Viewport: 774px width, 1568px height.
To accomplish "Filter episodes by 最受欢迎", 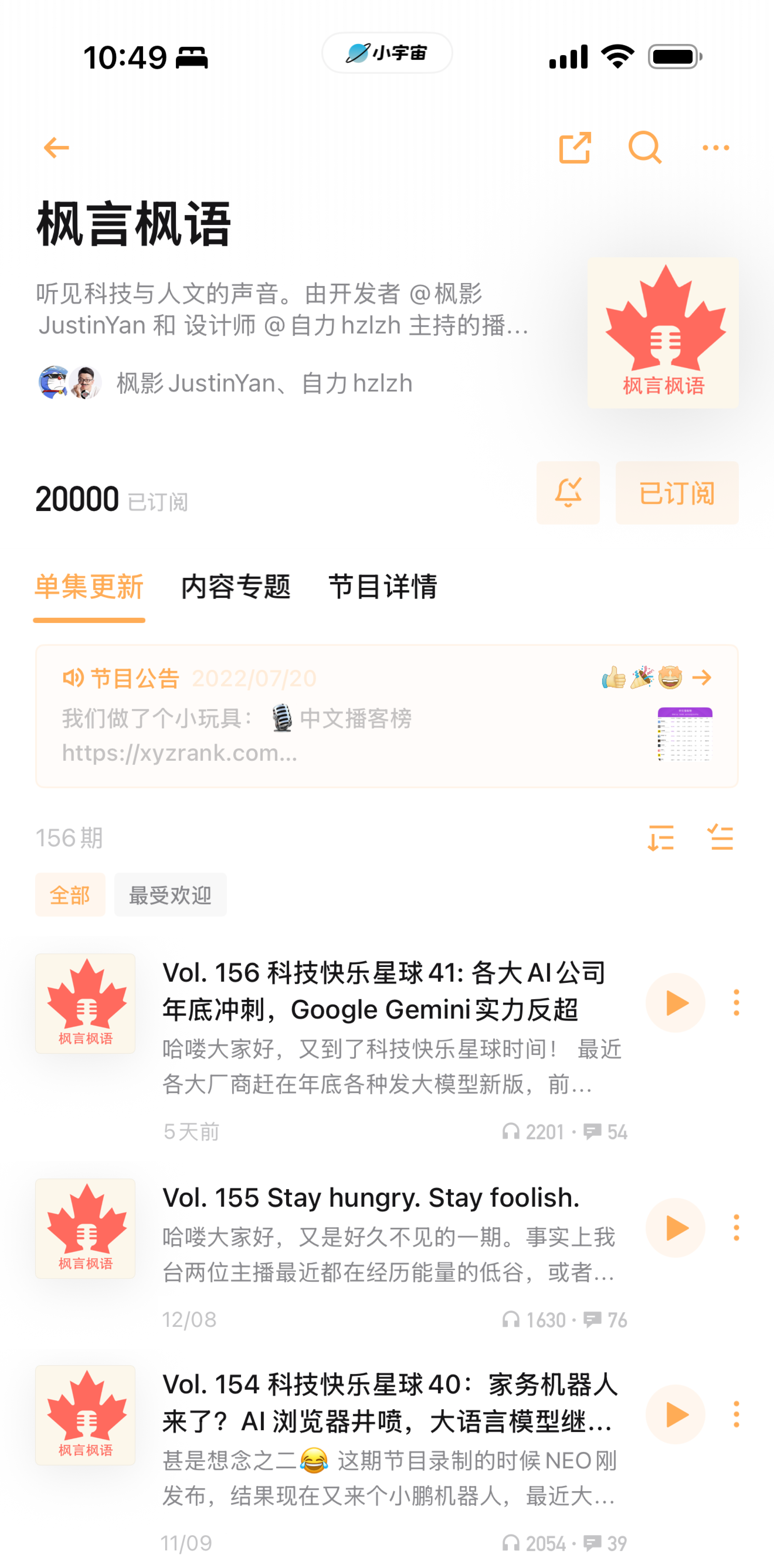I will tap(170, 895).
